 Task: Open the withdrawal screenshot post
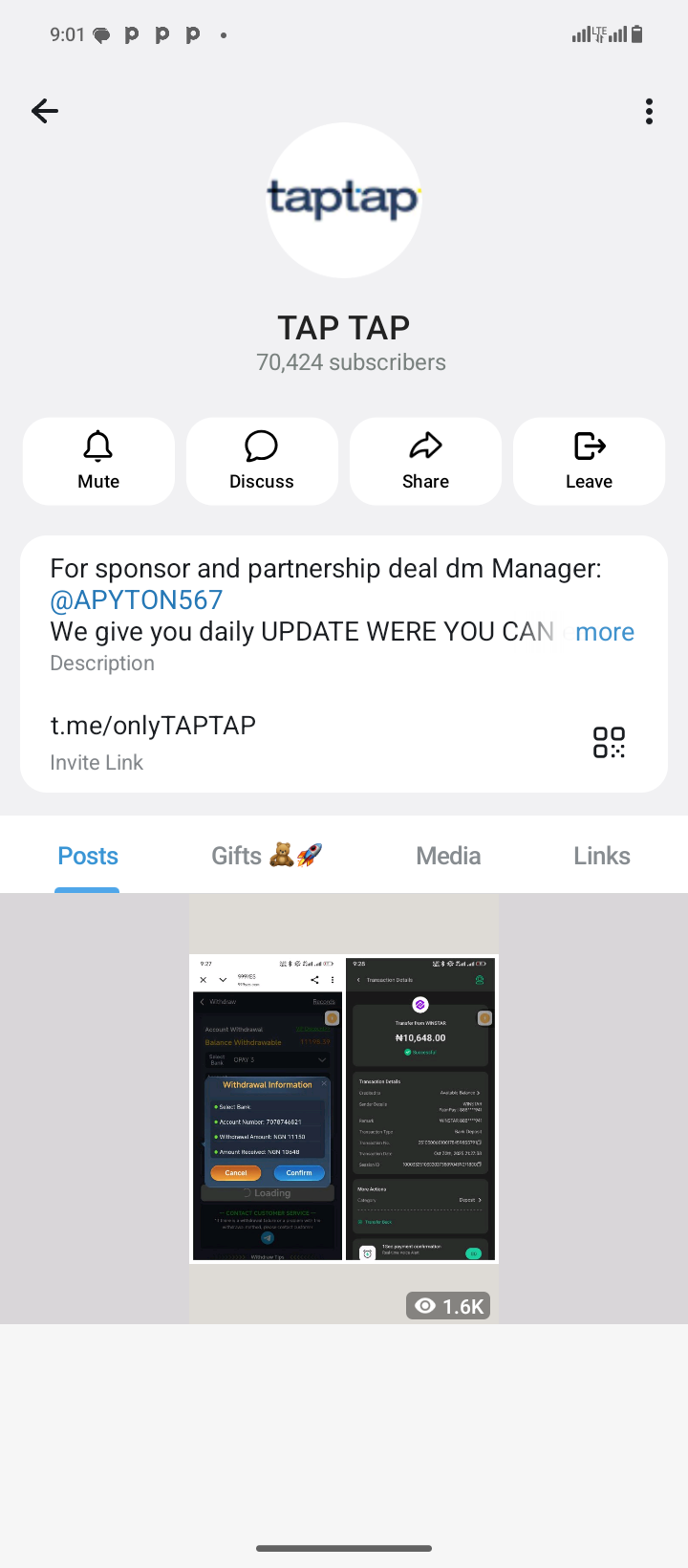[x=344, y=1109]
